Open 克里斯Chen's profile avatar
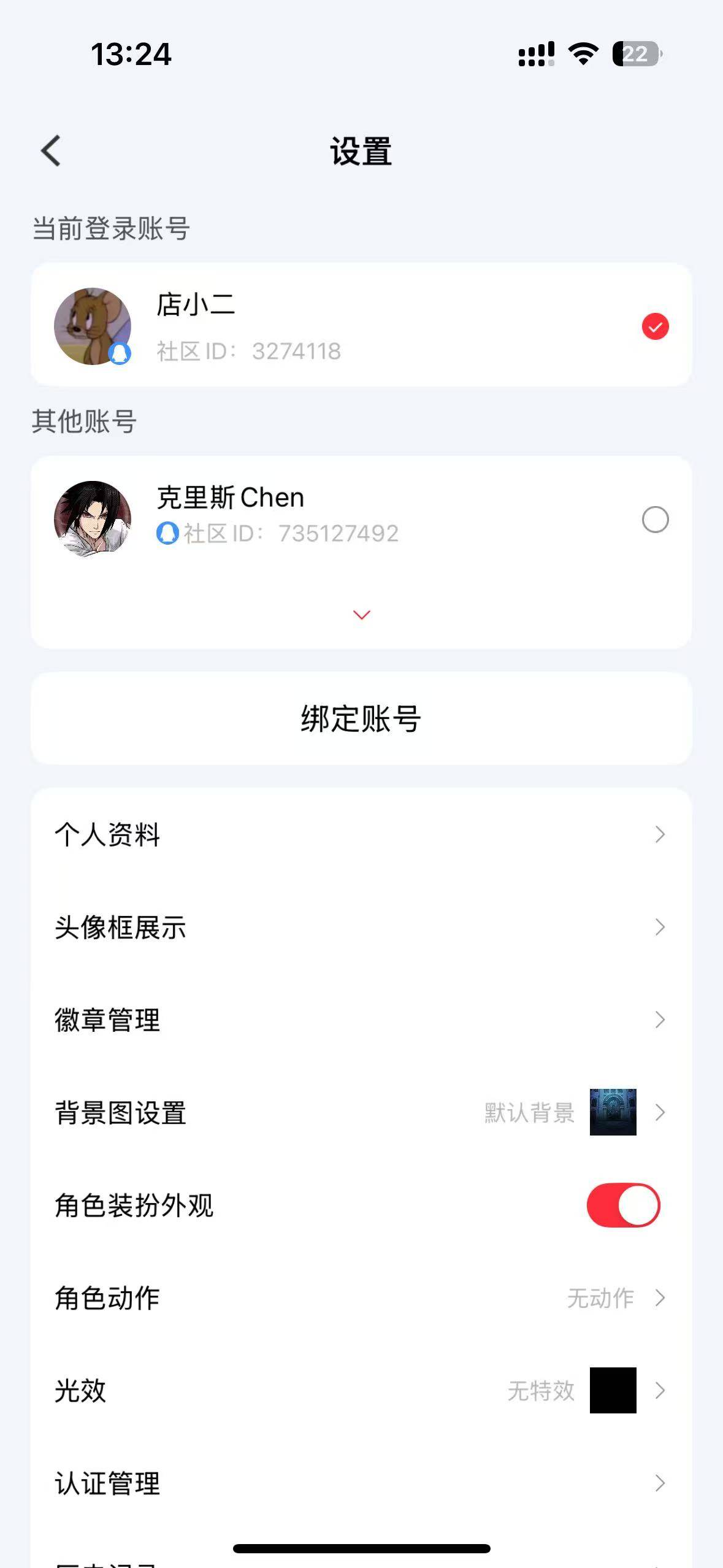The height and width of the screenshot is (1568, 723). pyautogui.click(x=93, y=517)
